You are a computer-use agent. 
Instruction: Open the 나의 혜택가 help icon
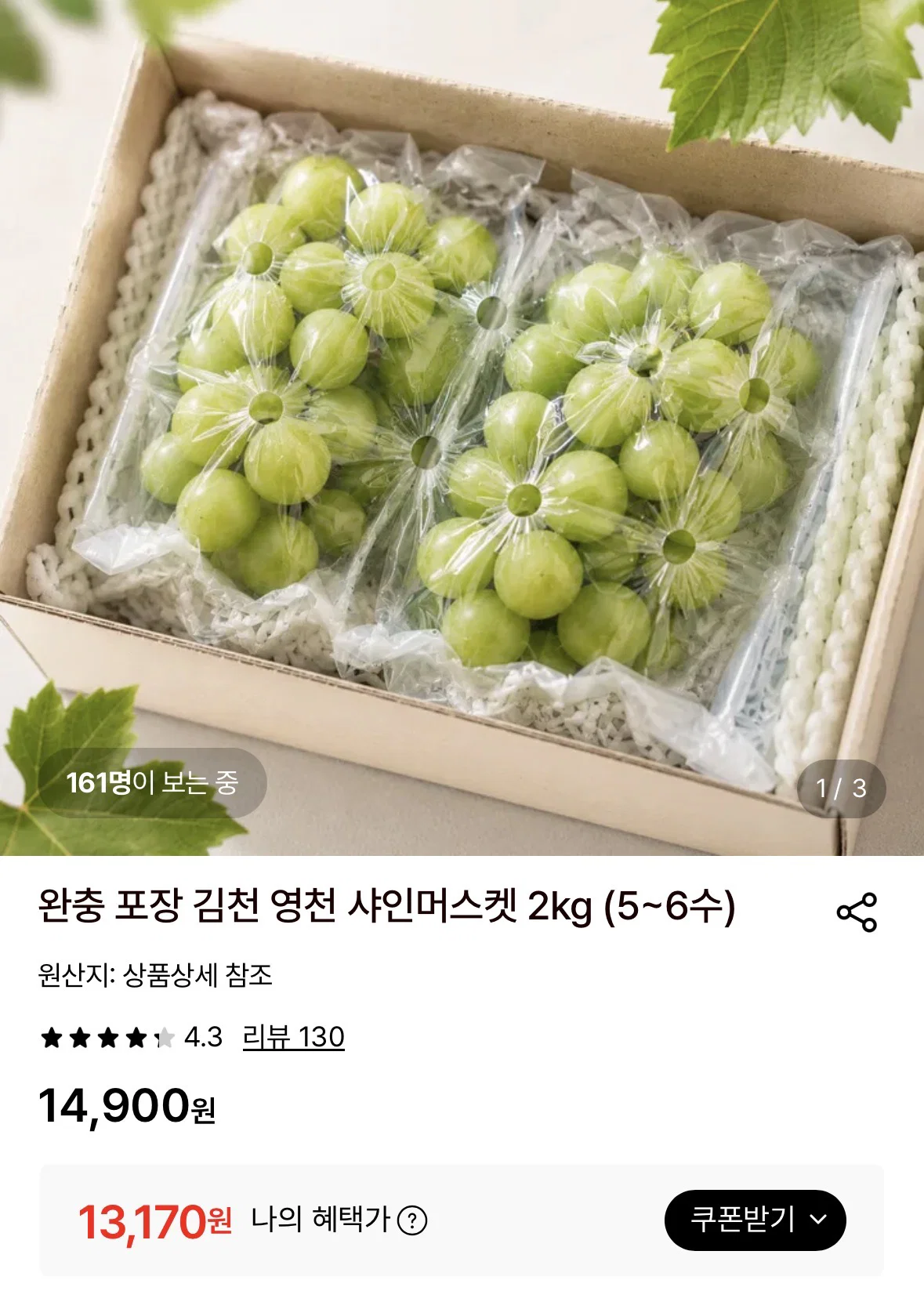click(412, 1220)
